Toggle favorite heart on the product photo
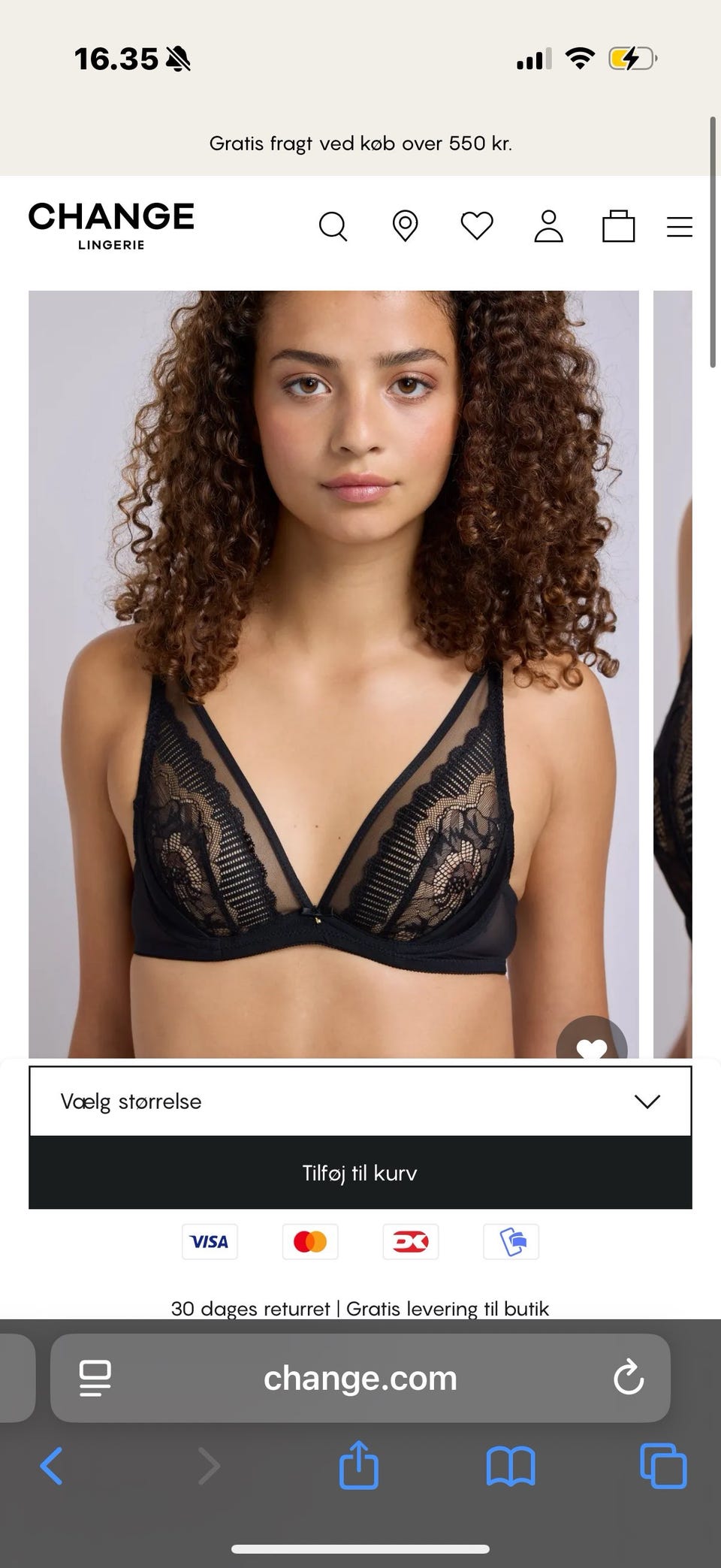721x1568 pixels. [593, 1050]
